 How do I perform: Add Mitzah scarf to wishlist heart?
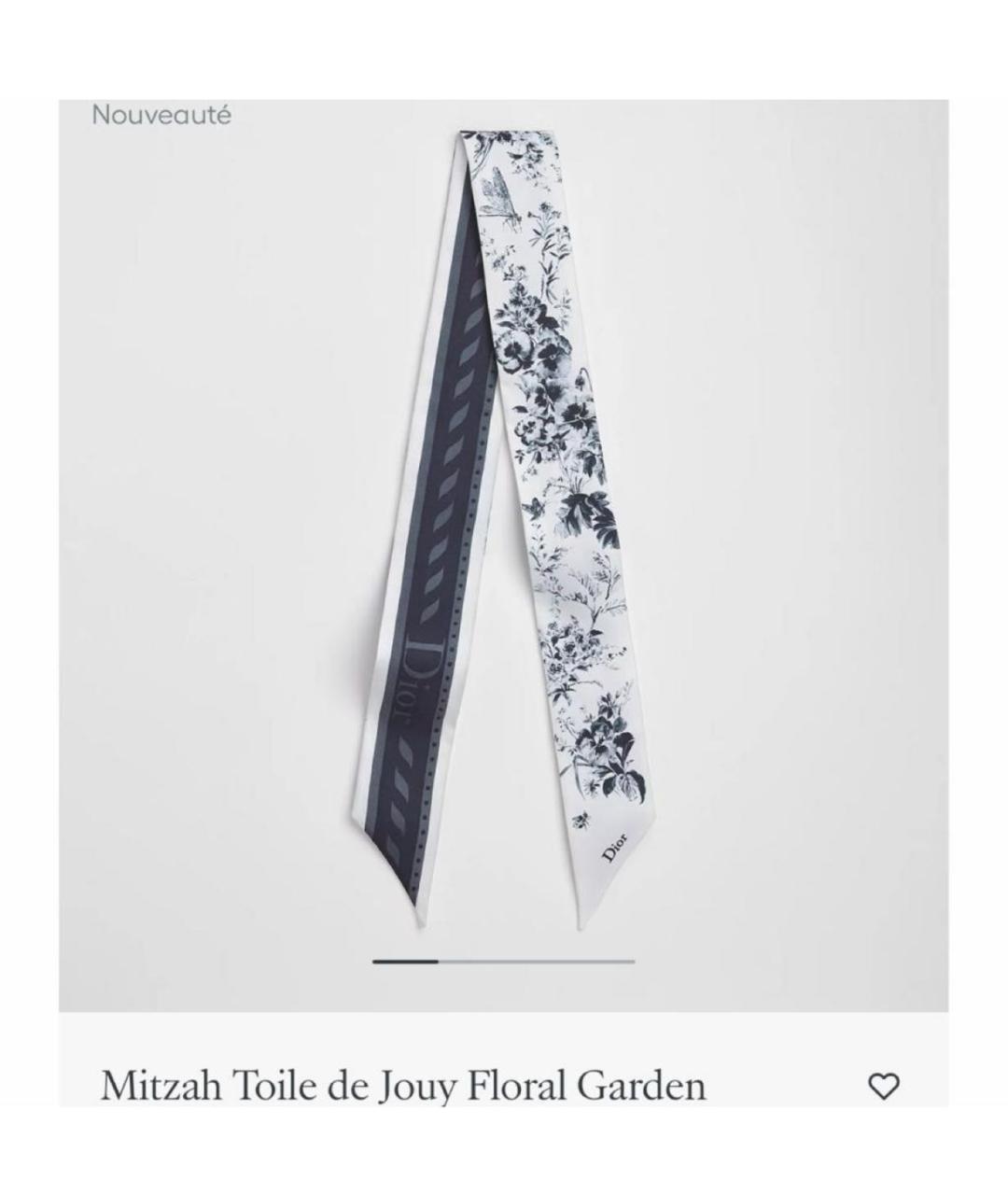(883, 1086)
